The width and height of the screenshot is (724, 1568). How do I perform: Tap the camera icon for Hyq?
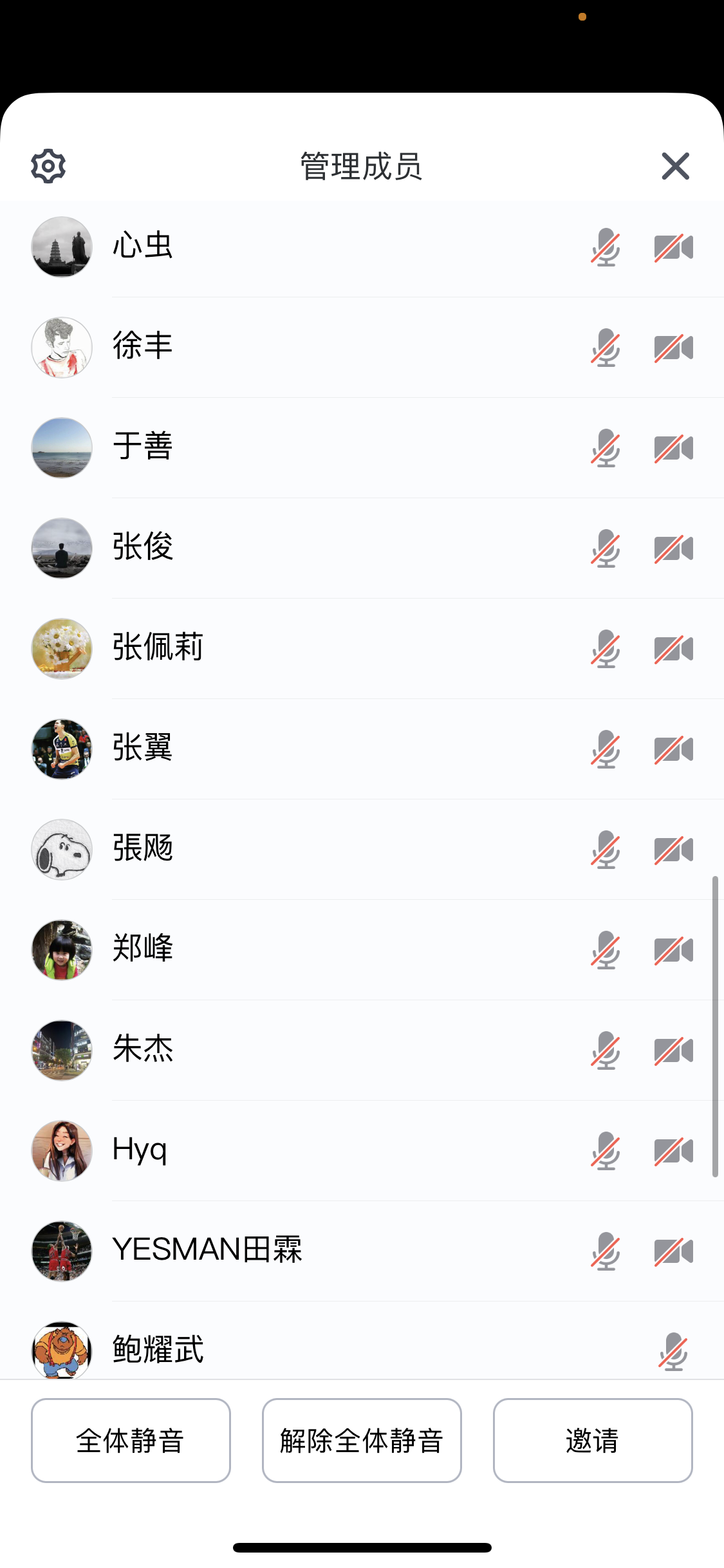[673, 1152]
